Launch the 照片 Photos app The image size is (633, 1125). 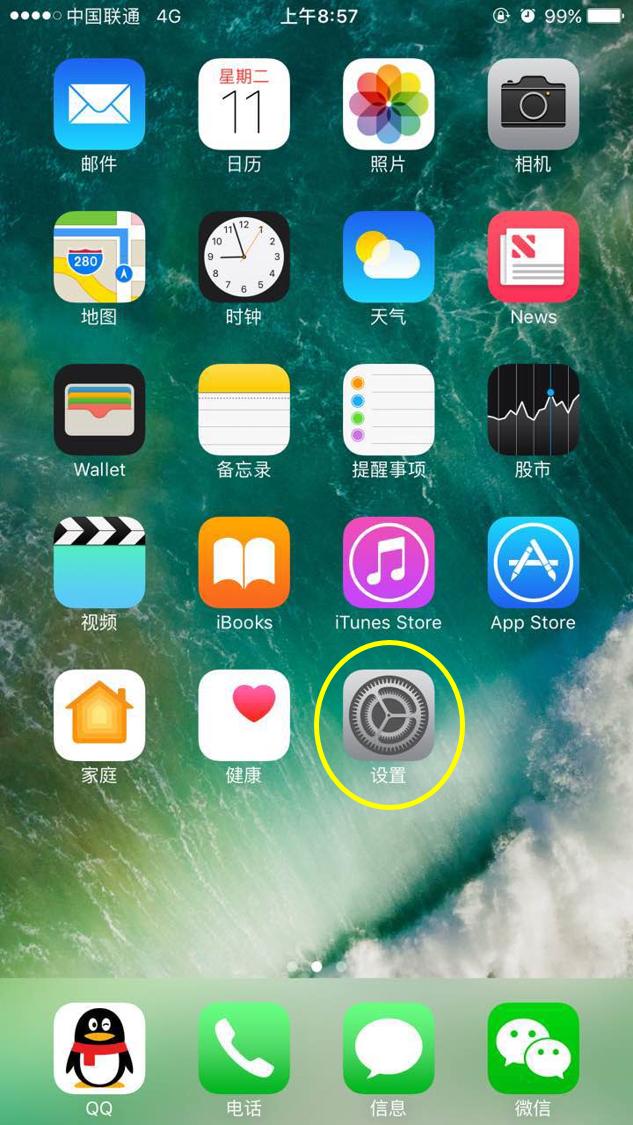coord(388,104)
